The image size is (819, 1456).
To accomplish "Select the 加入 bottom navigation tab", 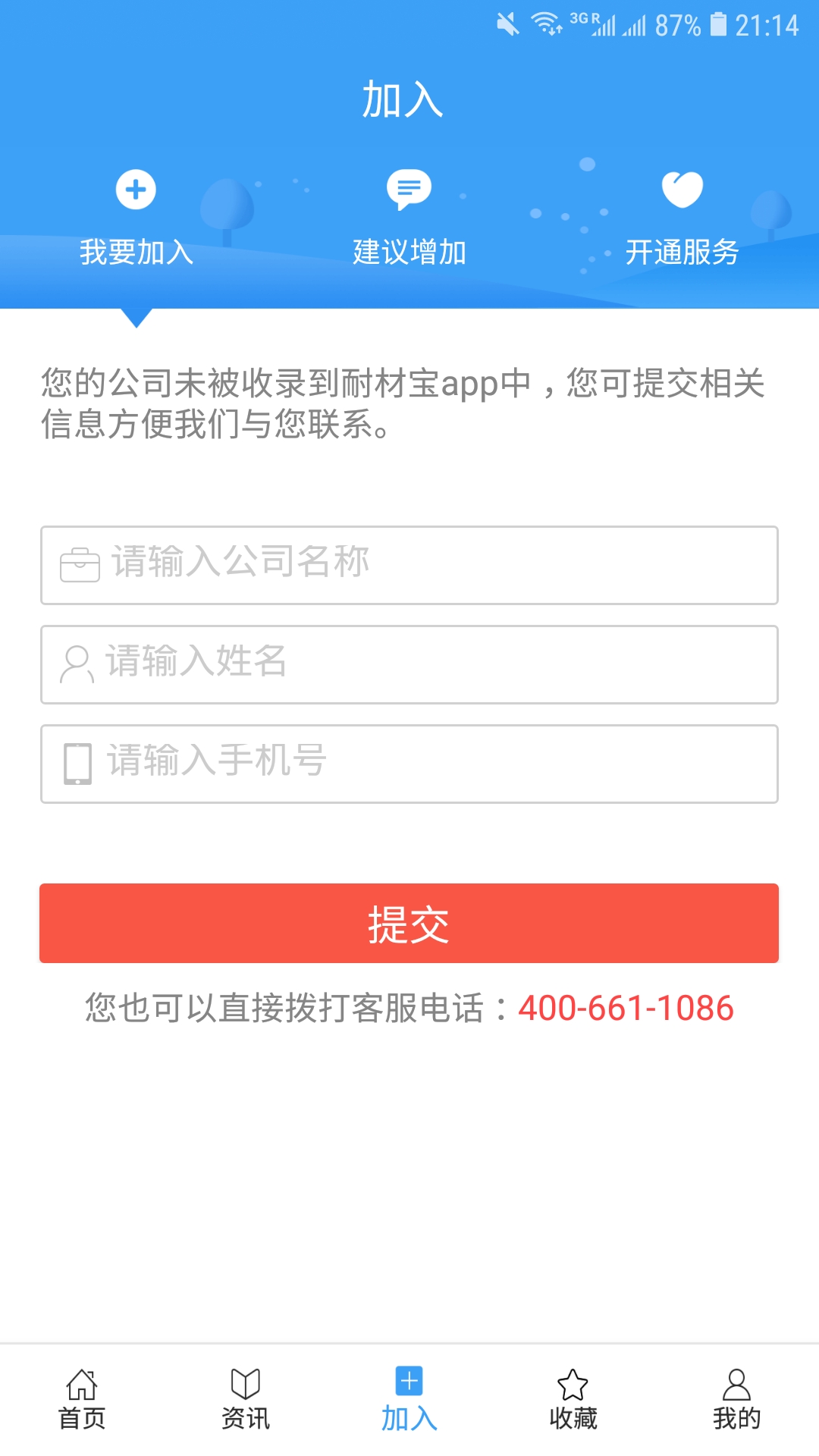I will click(409, 1399).
